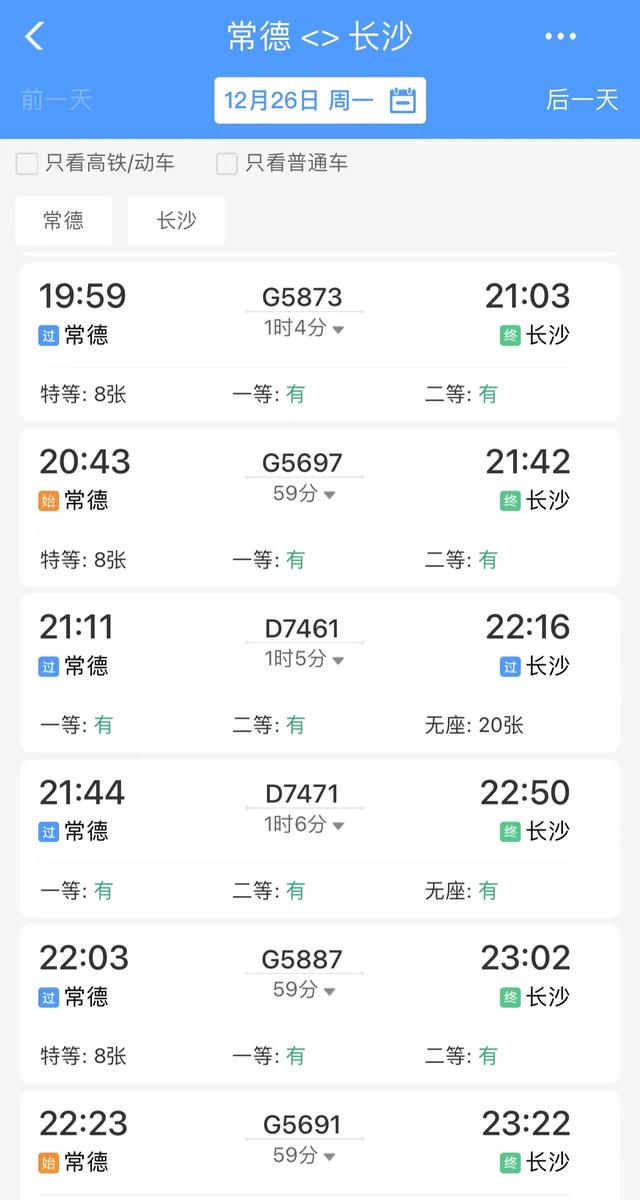Expand stop details under D7471's 1时6分 duration

coord(304,825)
